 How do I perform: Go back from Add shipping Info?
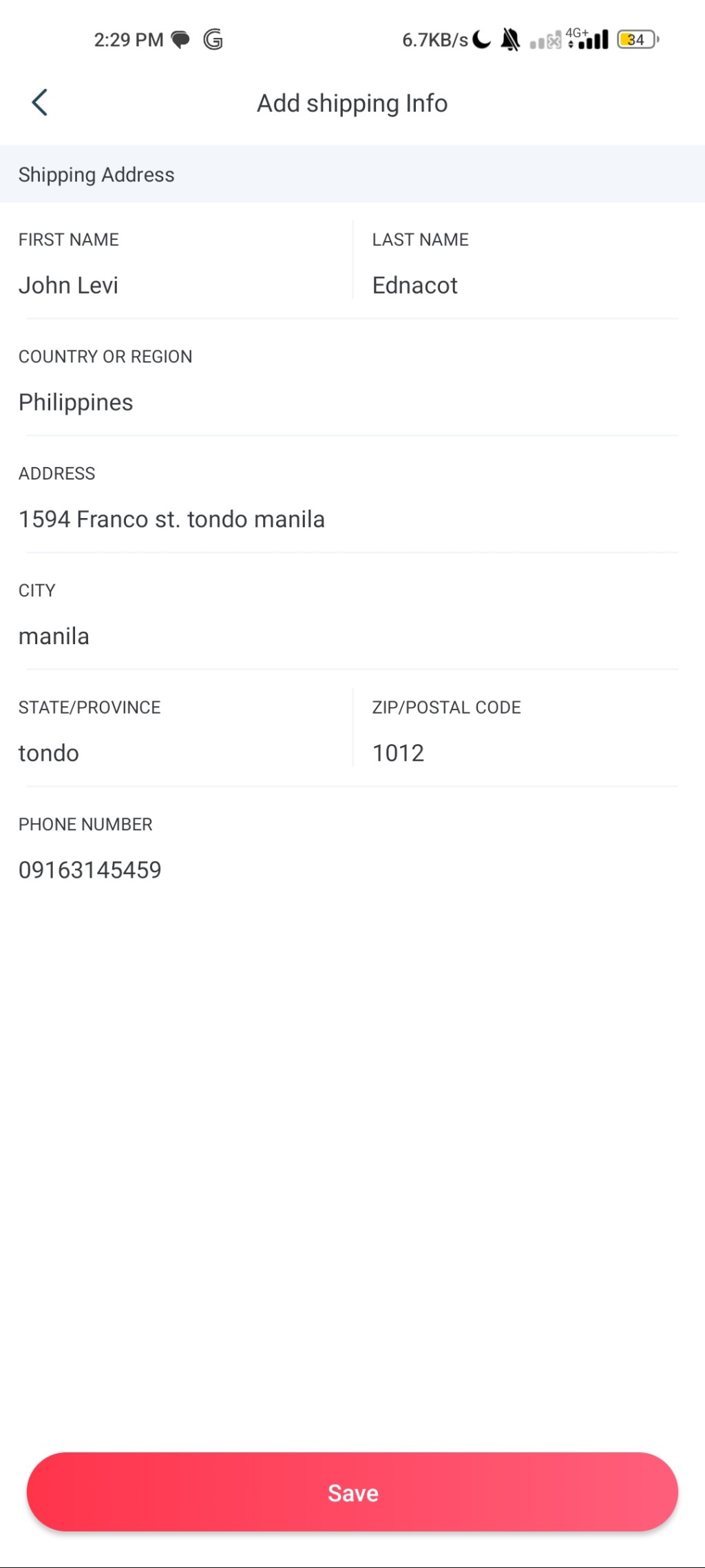click(40, 103)
